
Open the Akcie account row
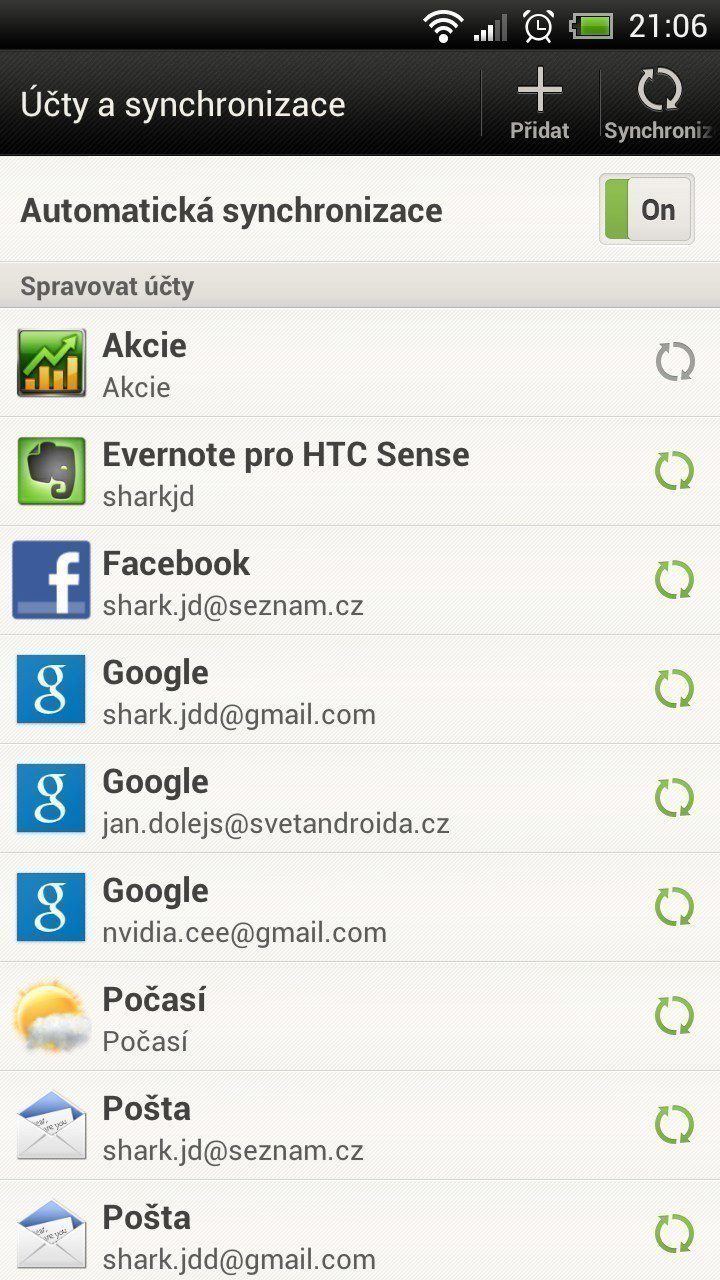tap(360, 363)
